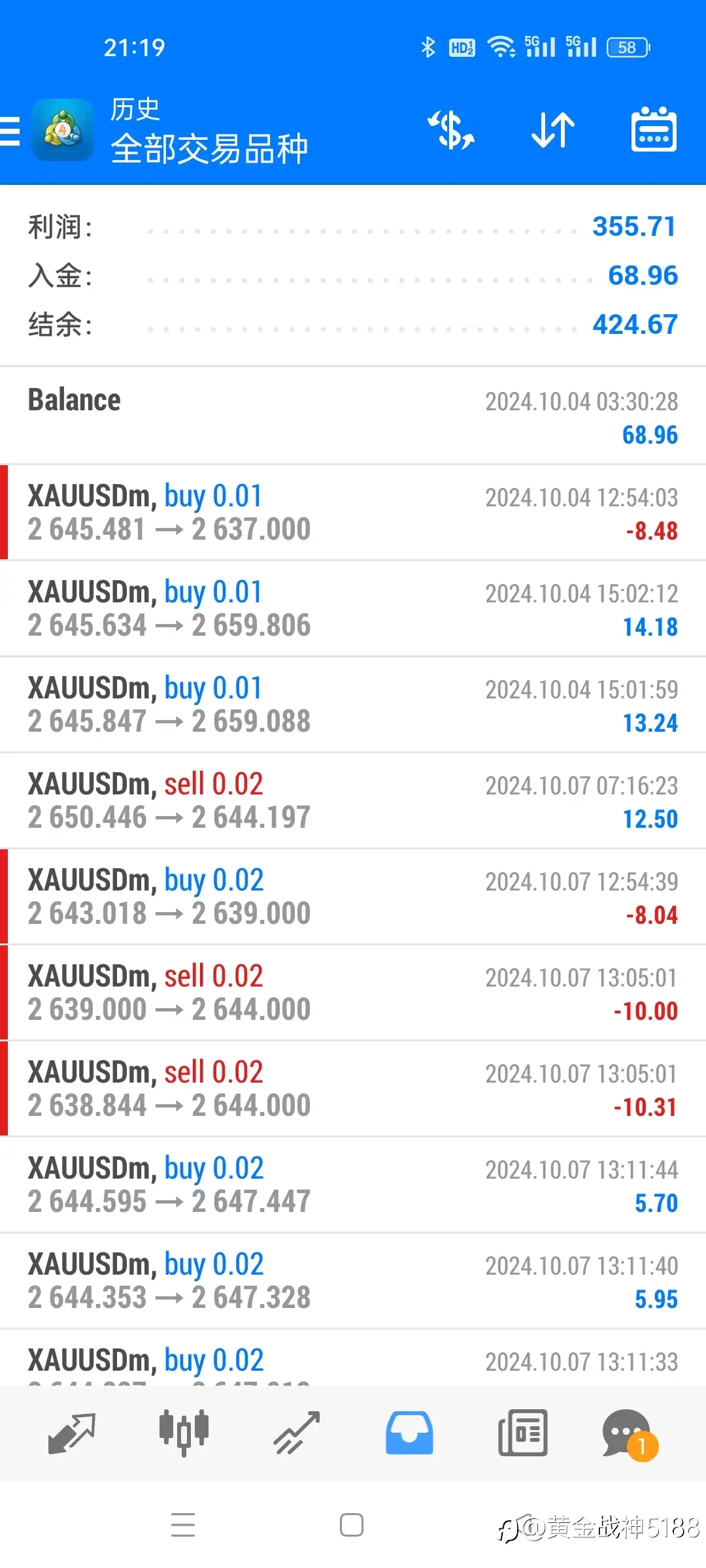
Task: Open the buy trade with 5.70 profit
Action: [353, 1185]
